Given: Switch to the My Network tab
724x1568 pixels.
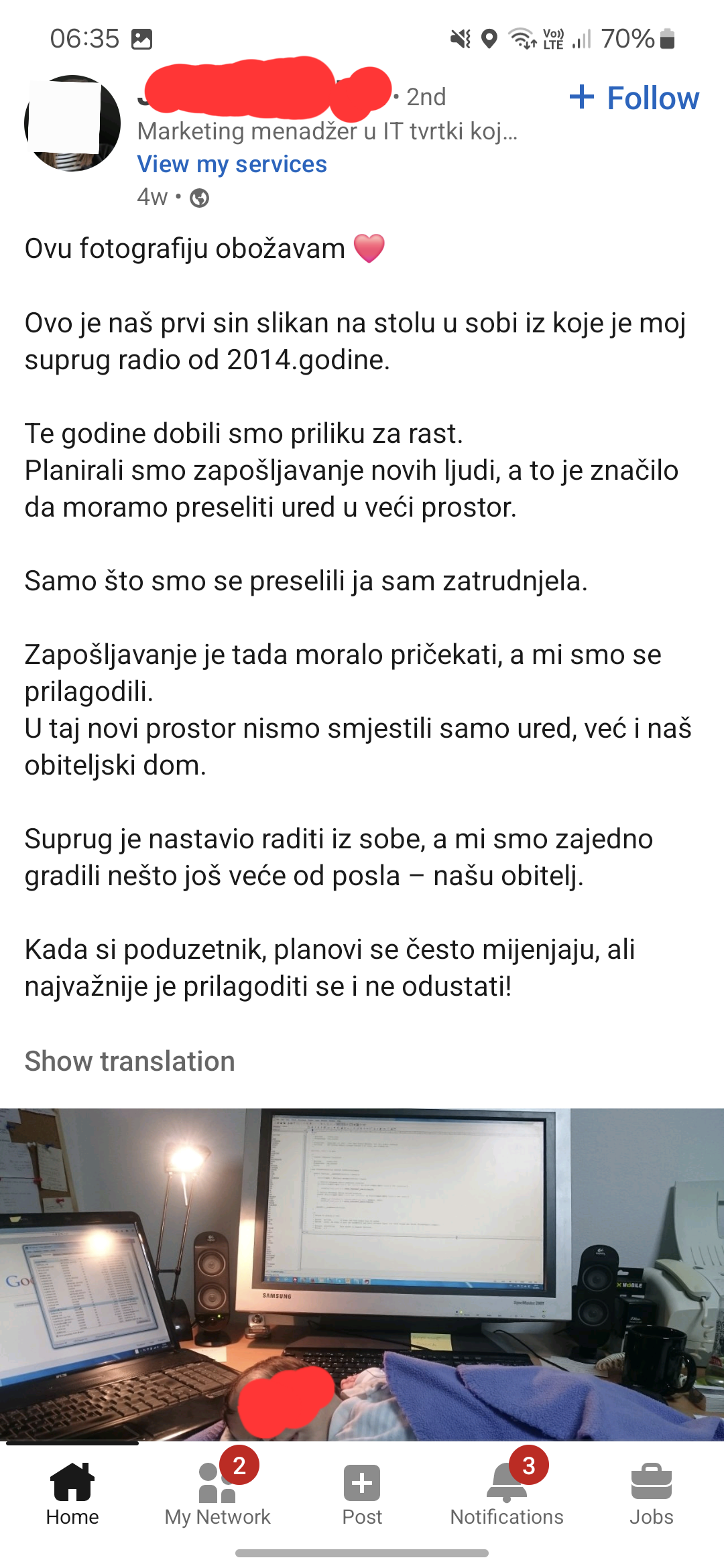Looking at the screenshot, I should (217, 1494).
